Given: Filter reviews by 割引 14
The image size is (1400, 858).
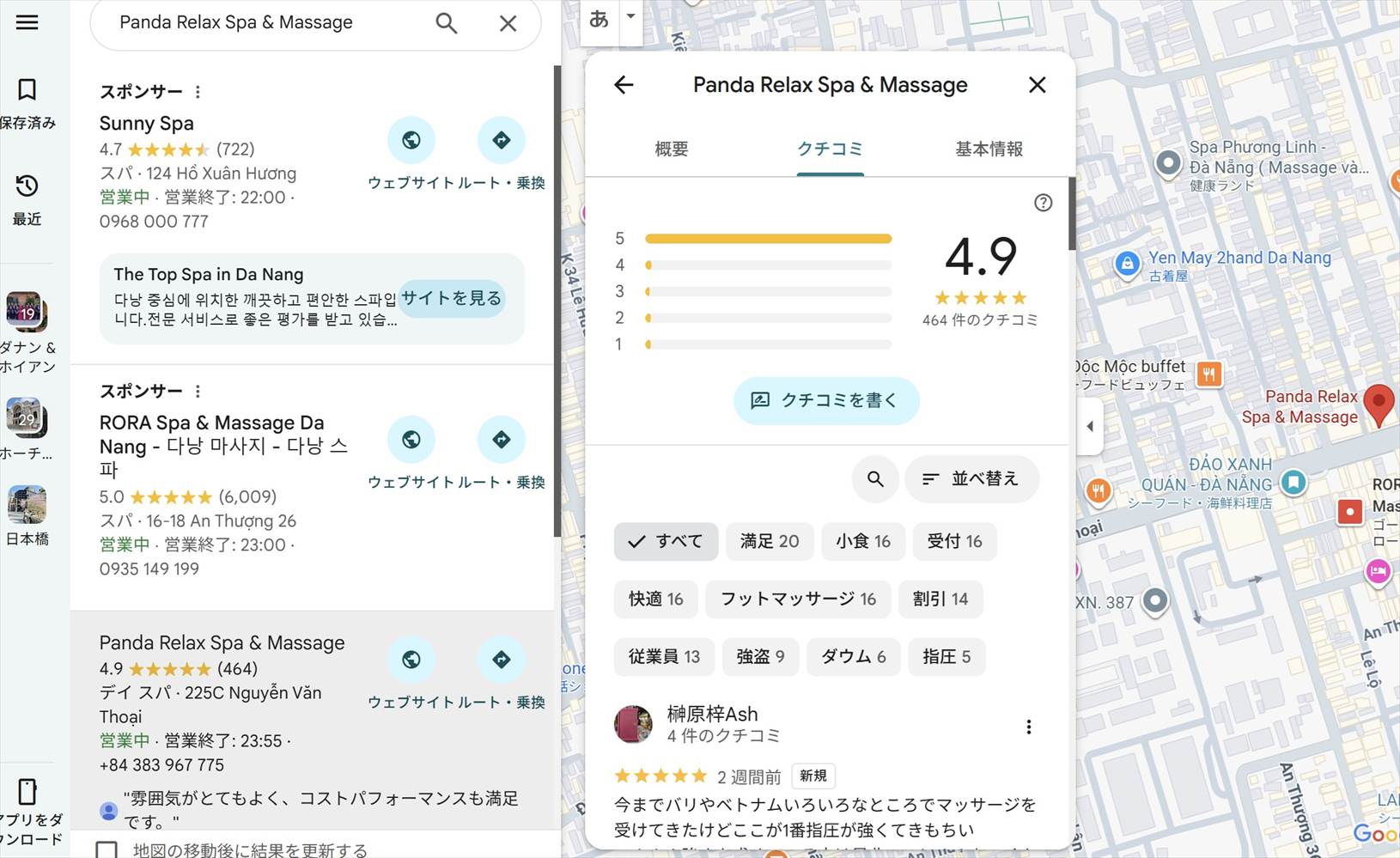Looking at the screenshot, I should [940, 599].
